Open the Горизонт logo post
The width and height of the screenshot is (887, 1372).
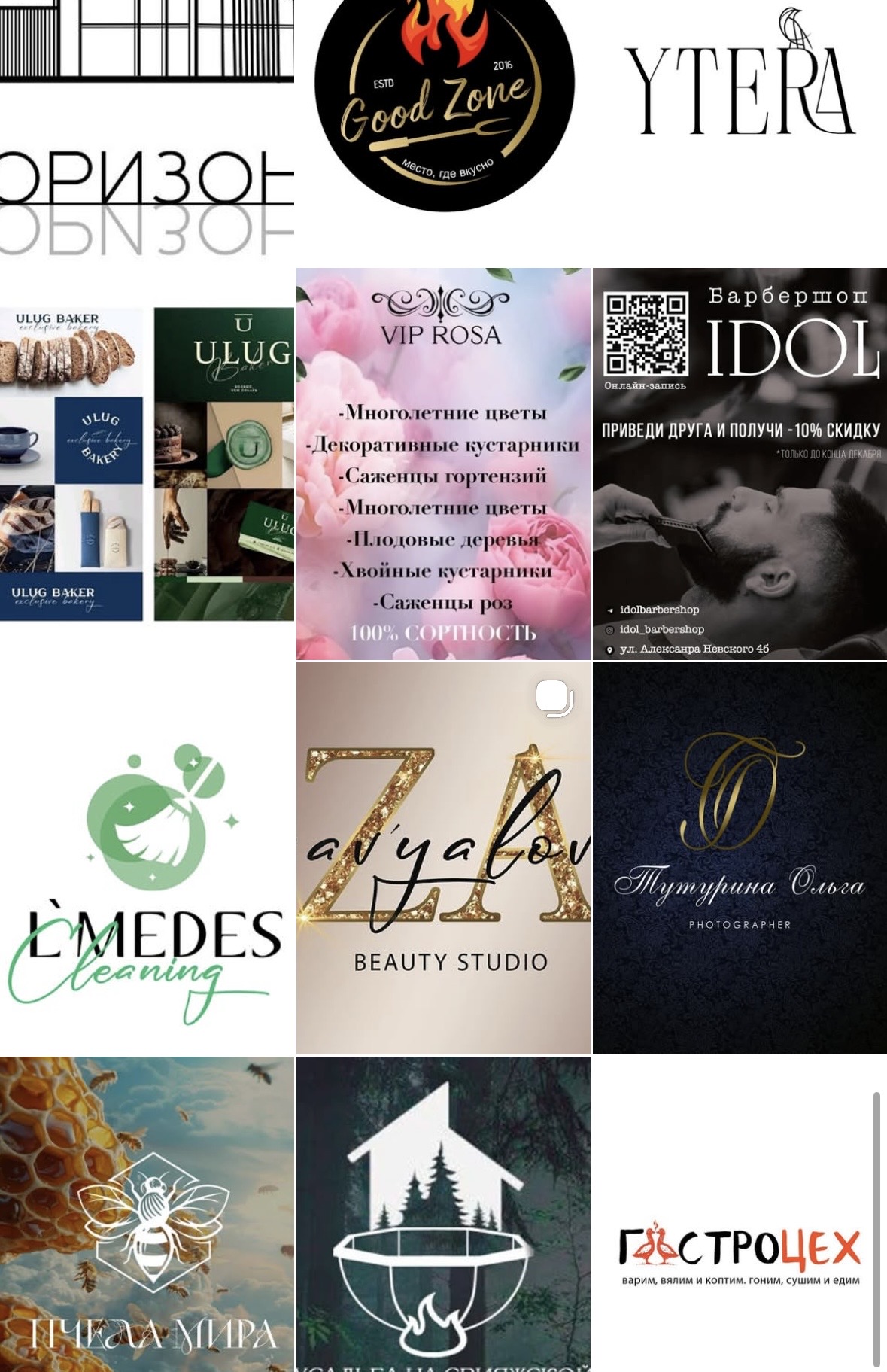[x=147, y=132]
